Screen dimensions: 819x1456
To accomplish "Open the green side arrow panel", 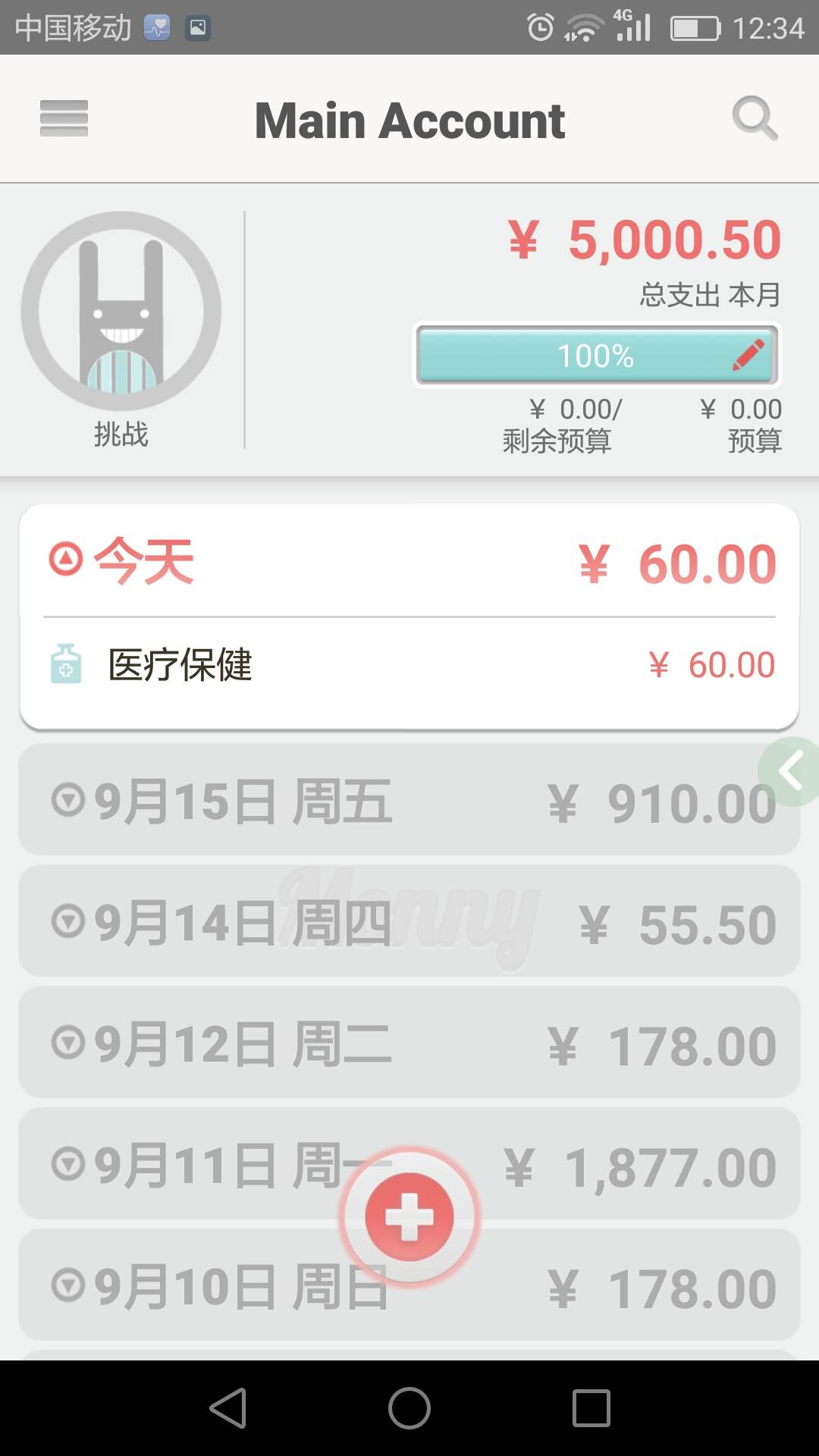I will (791, 771).
